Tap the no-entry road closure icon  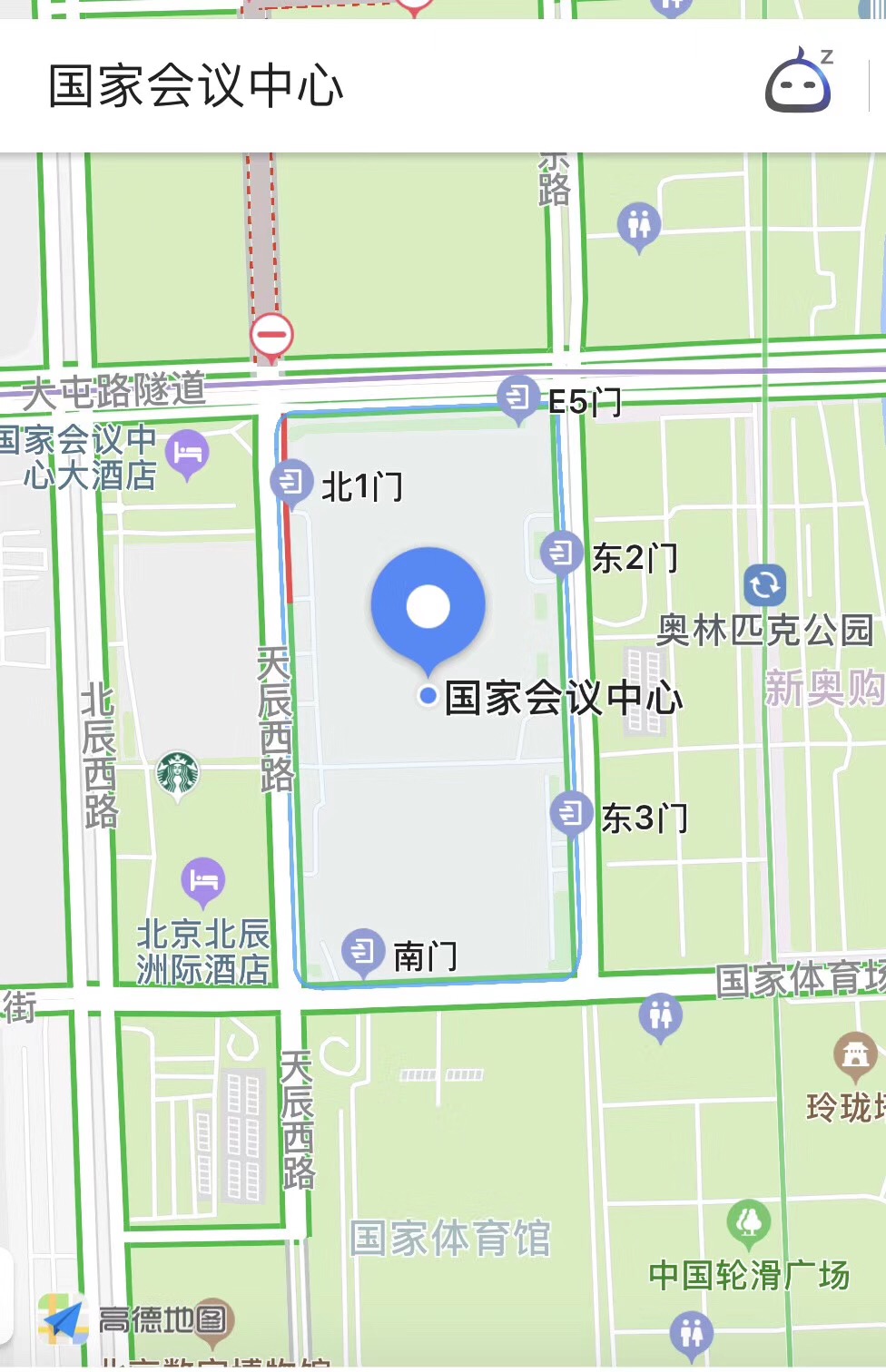[271, 336]
